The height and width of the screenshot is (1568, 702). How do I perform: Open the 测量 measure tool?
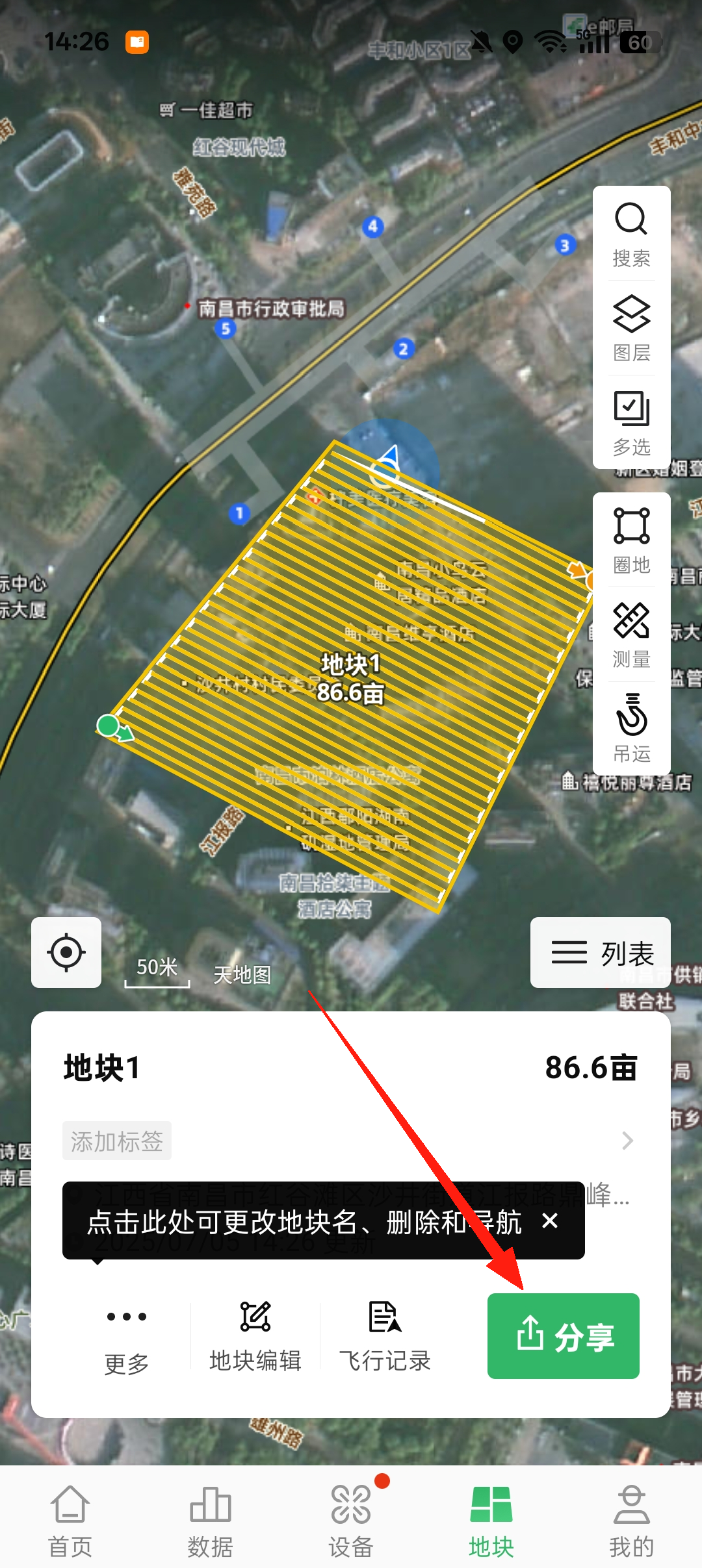click(x=631, y=635)
